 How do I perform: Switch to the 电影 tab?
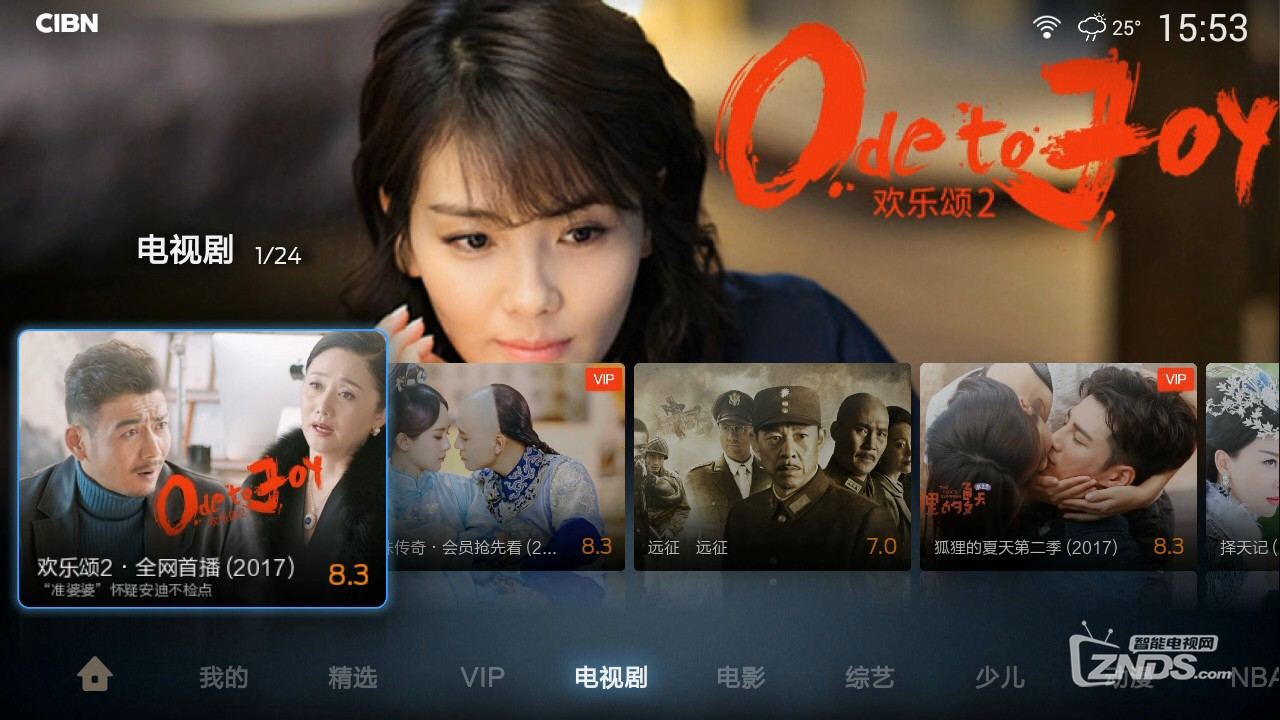point(741,677)
